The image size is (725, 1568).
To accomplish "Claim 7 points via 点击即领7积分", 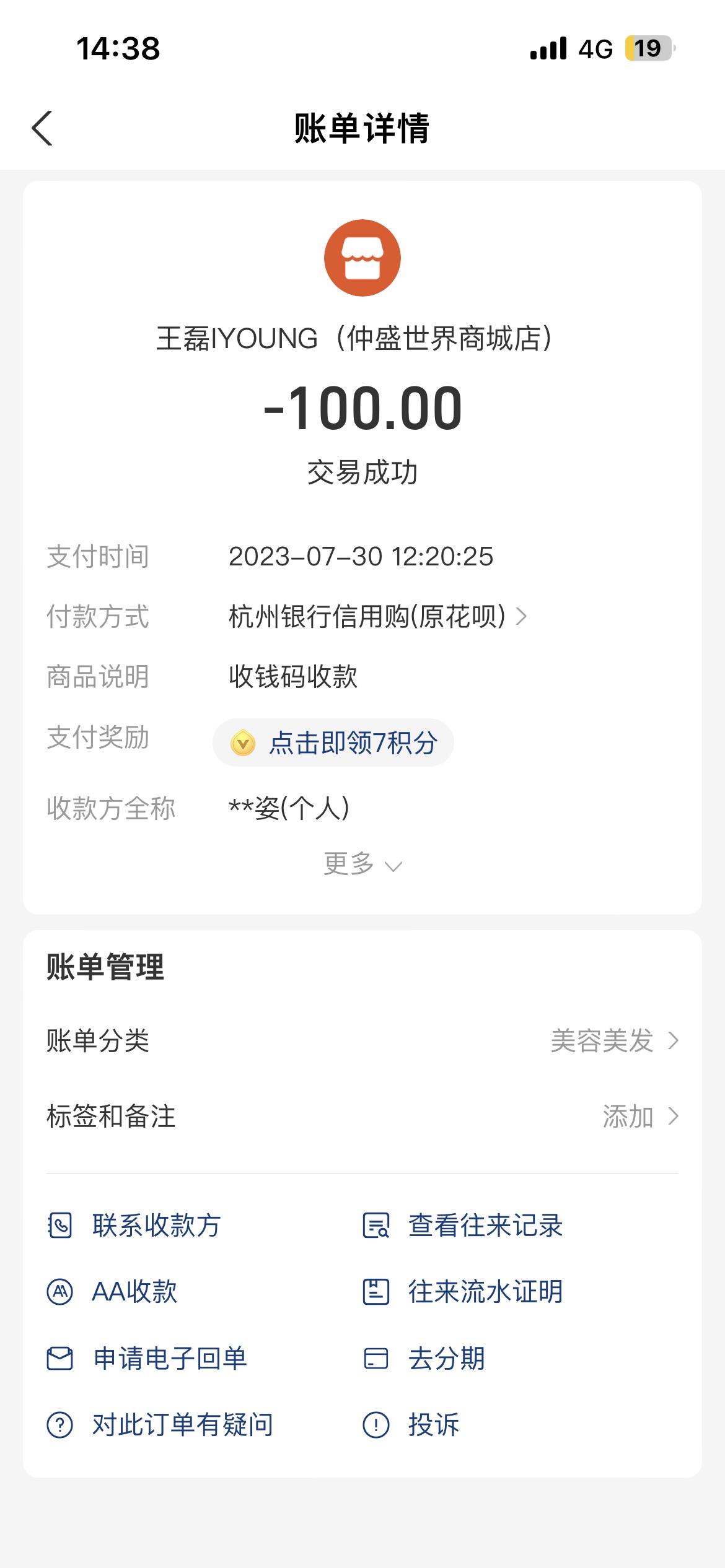I will [333, 743].
